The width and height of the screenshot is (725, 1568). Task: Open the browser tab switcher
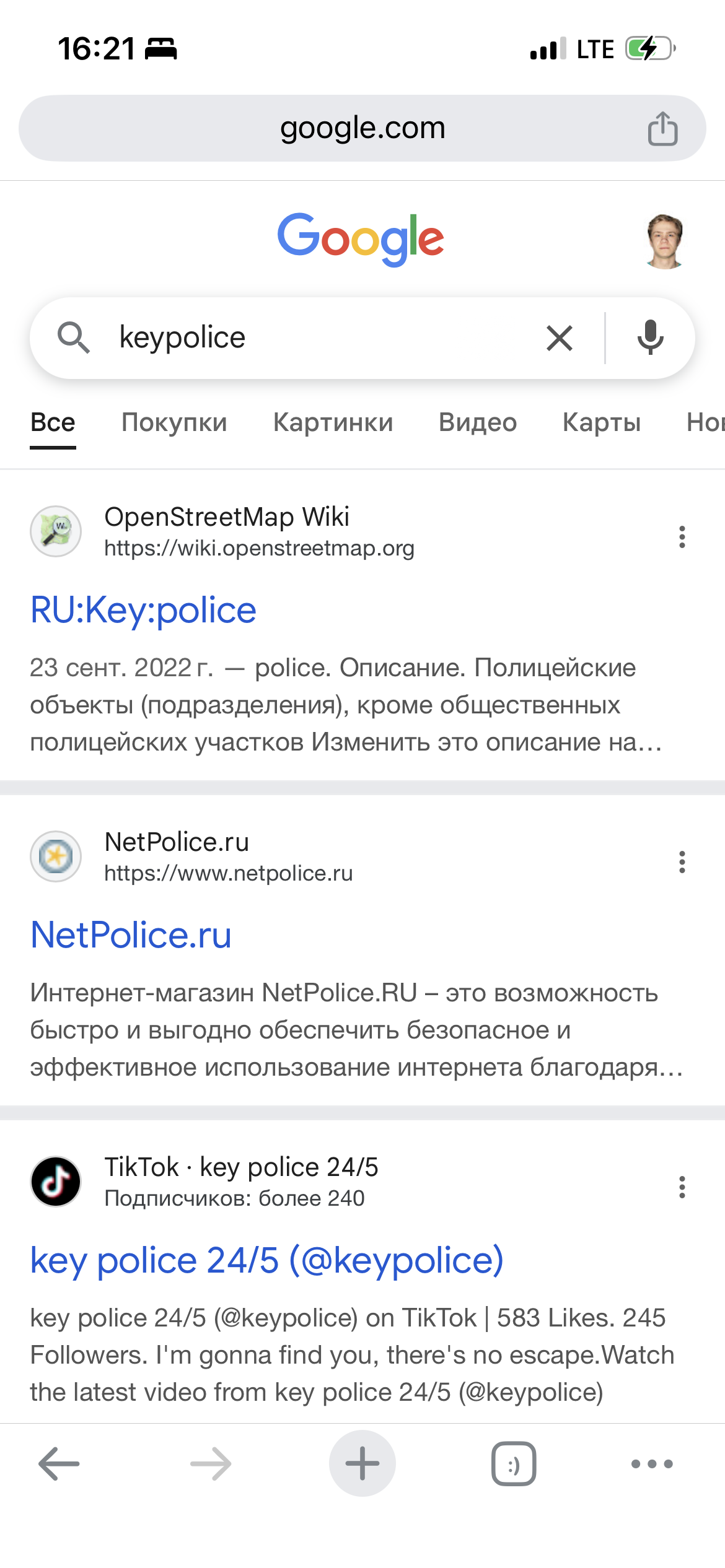[514, 1463]
